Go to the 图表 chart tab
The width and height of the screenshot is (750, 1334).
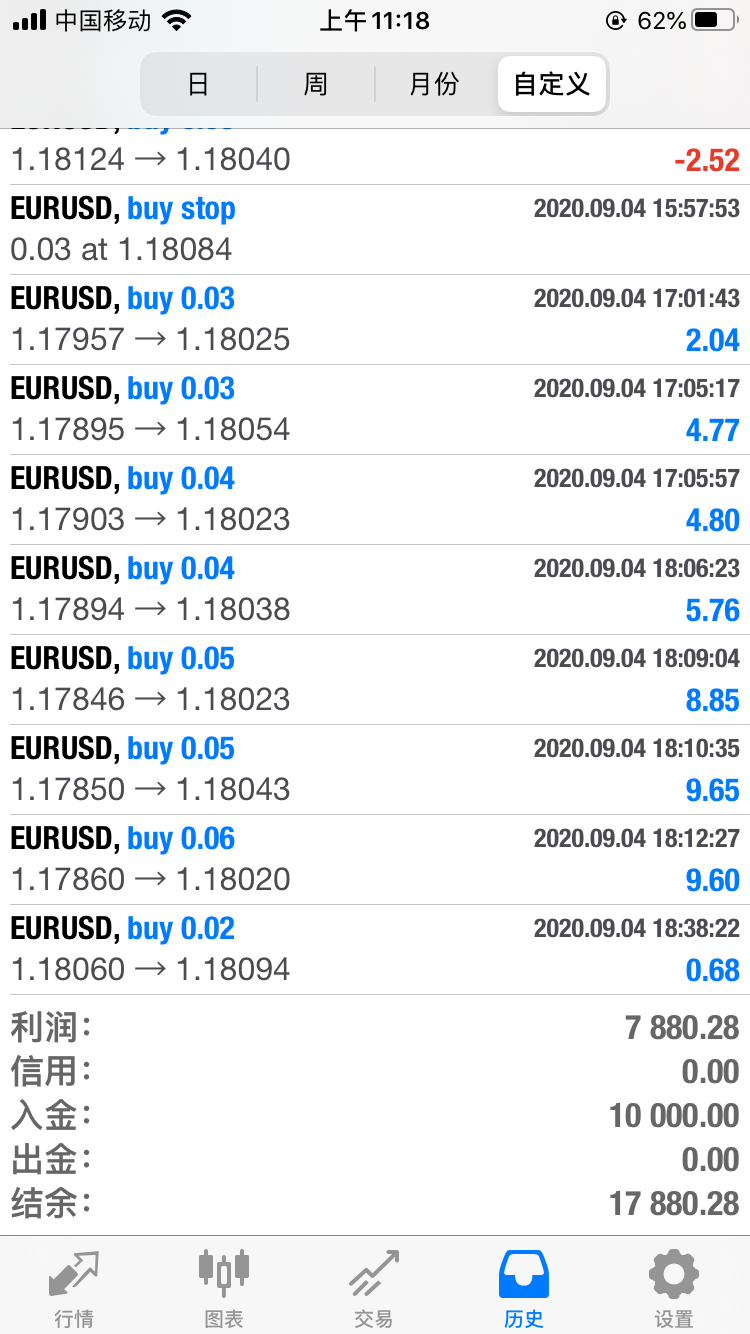tap(224, 1286)
